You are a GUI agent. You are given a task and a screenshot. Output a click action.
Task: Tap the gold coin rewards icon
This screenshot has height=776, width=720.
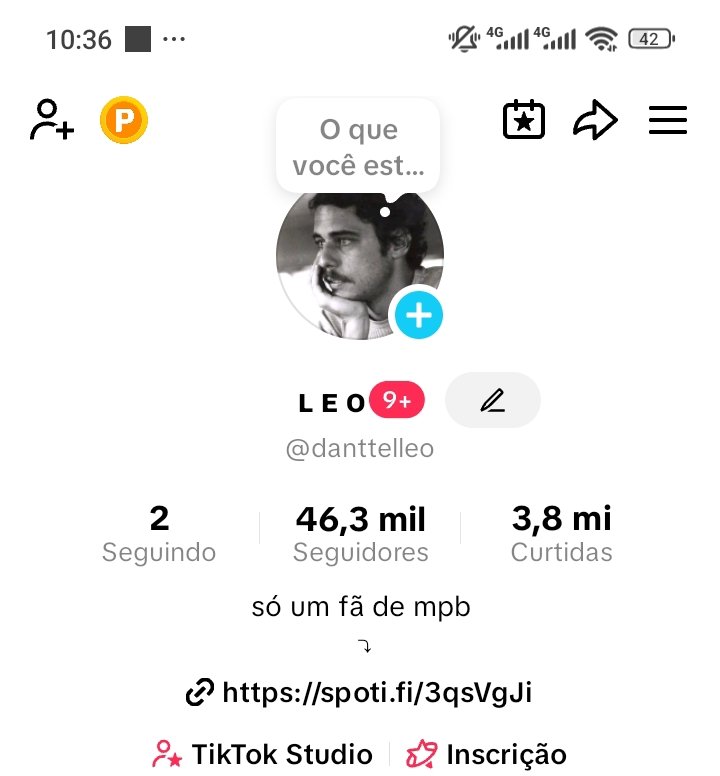(x=124, y=122)
